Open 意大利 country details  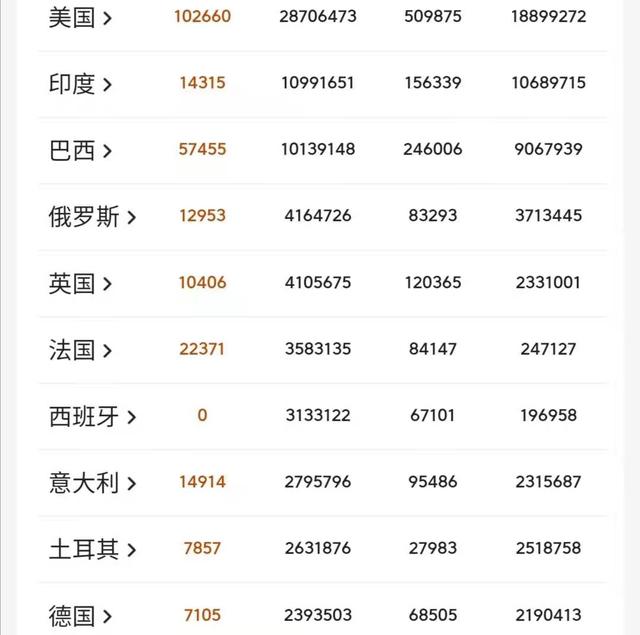tap(92, 483)
